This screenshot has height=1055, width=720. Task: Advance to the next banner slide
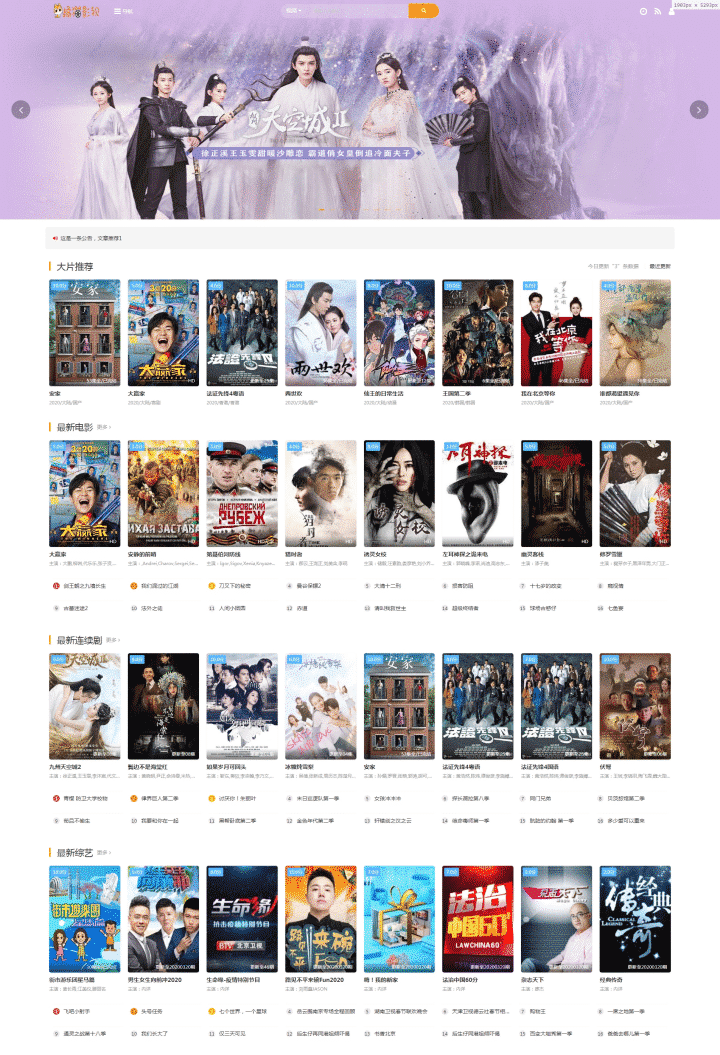(x=699, y=110)
